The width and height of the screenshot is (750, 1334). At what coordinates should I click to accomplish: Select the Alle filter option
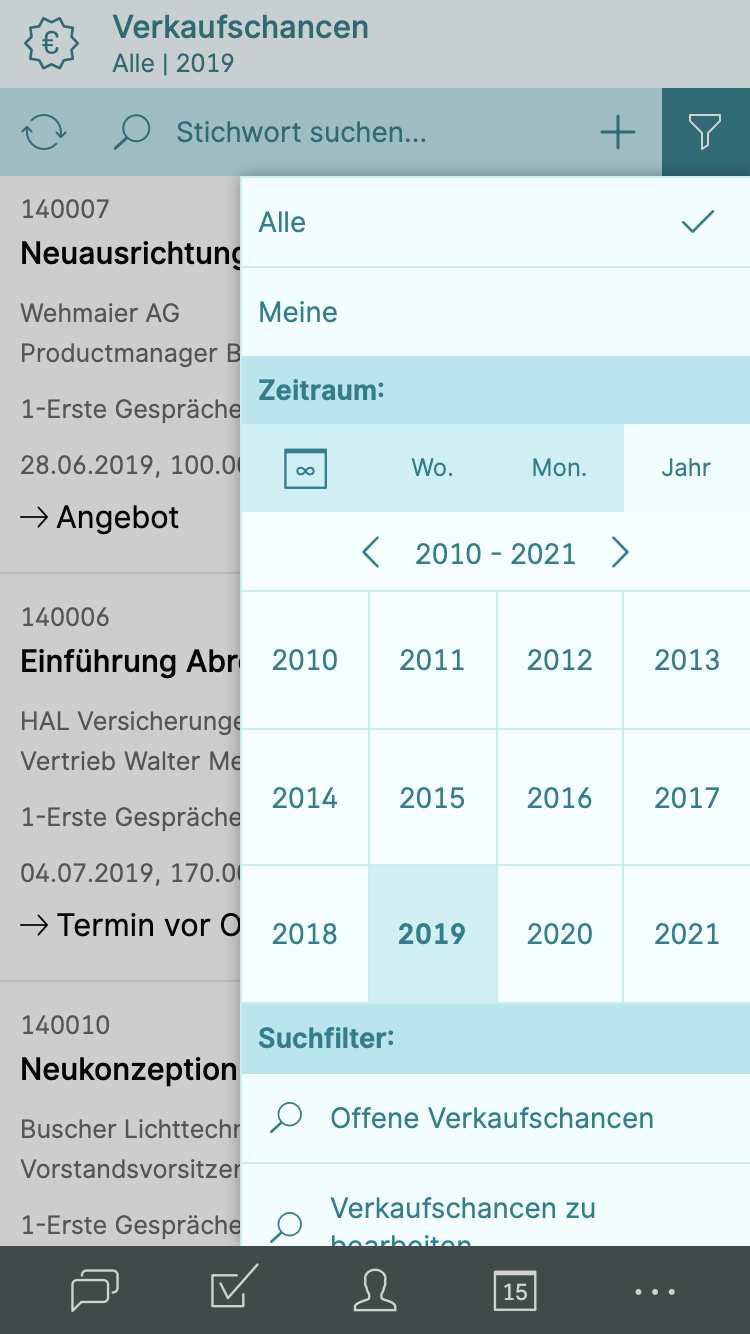(495, 222)
